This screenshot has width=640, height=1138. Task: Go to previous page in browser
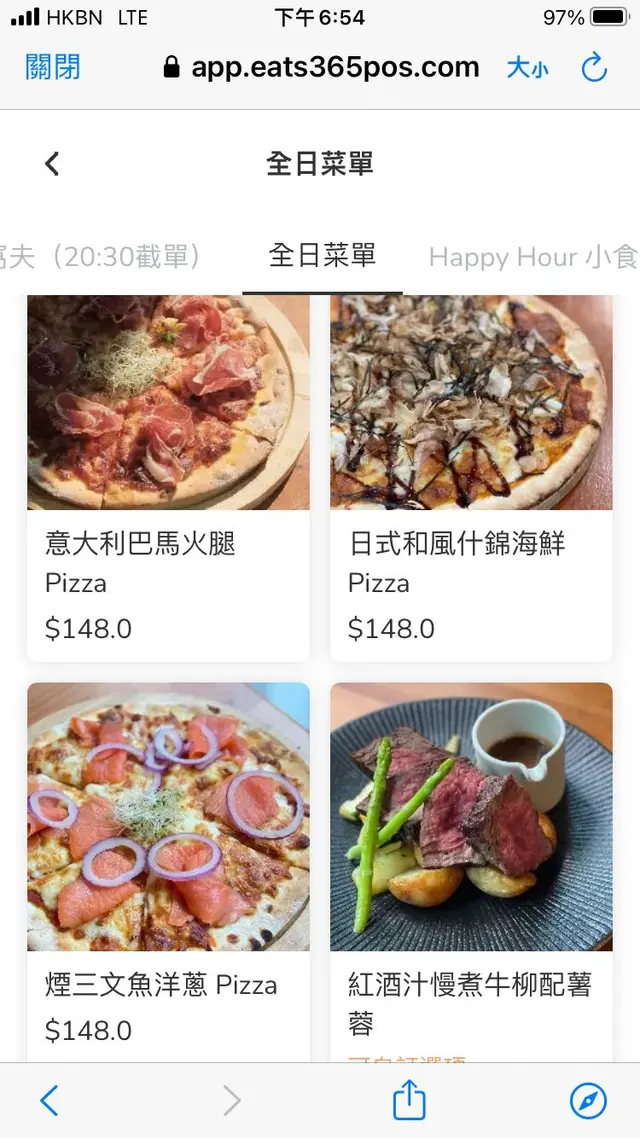(48, 1101)
